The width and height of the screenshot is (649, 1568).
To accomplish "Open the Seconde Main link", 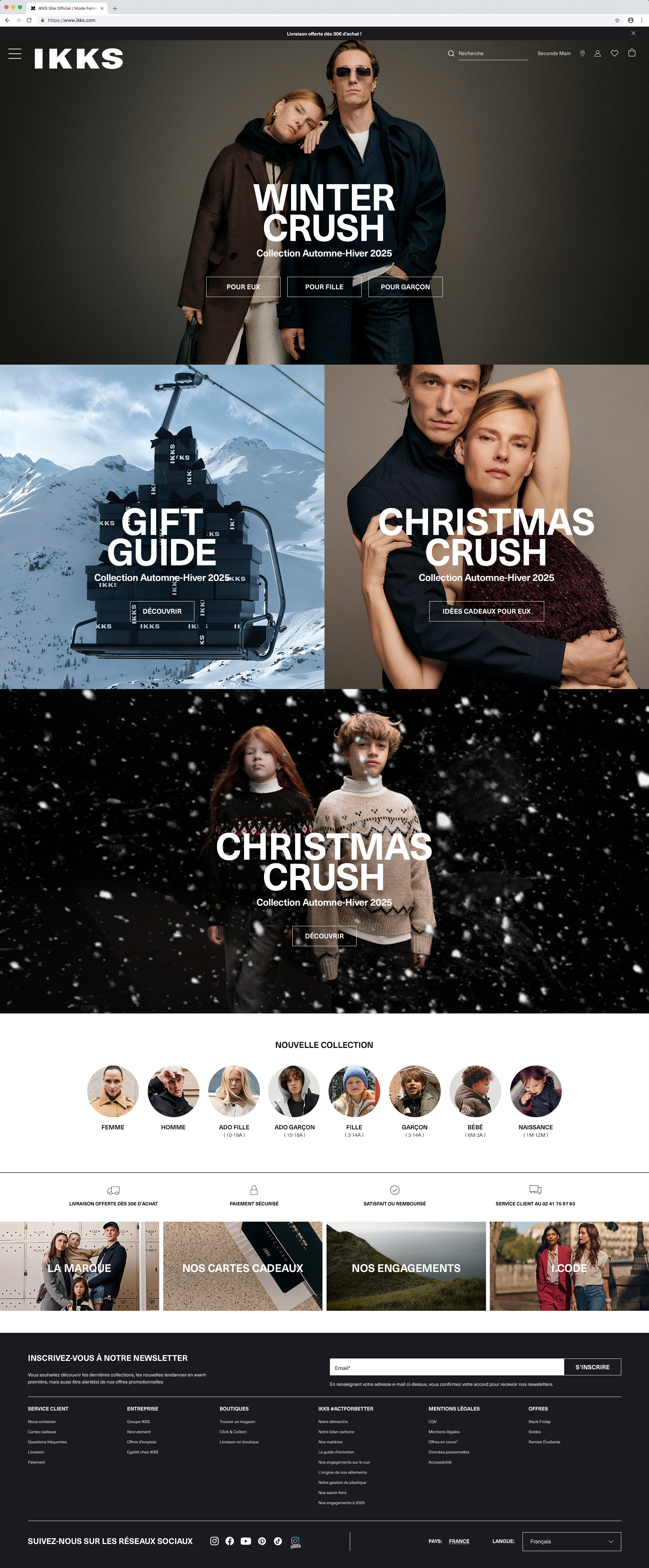I will pos(553,54).
